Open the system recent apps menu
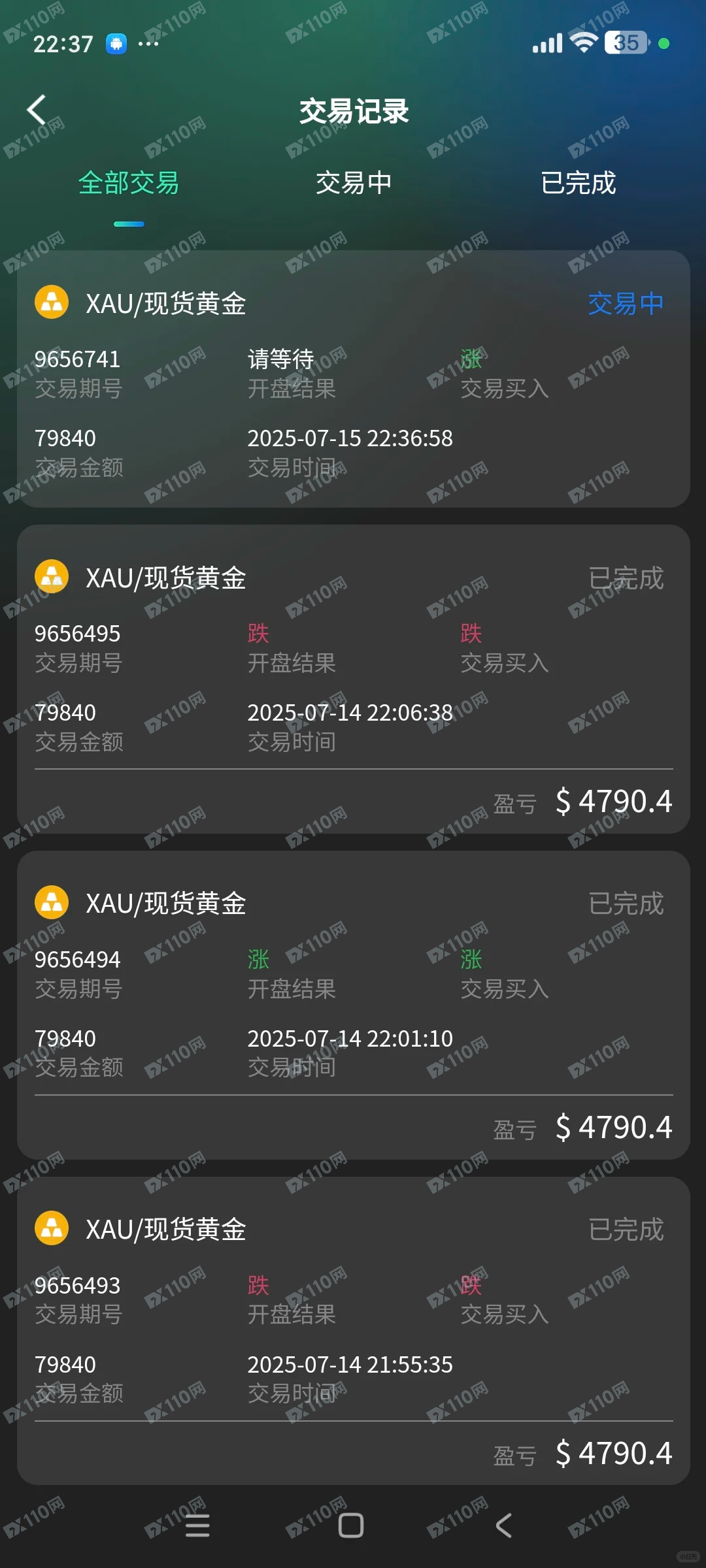This screenshot has height=1568, width=706. [x=197, y=1526]
